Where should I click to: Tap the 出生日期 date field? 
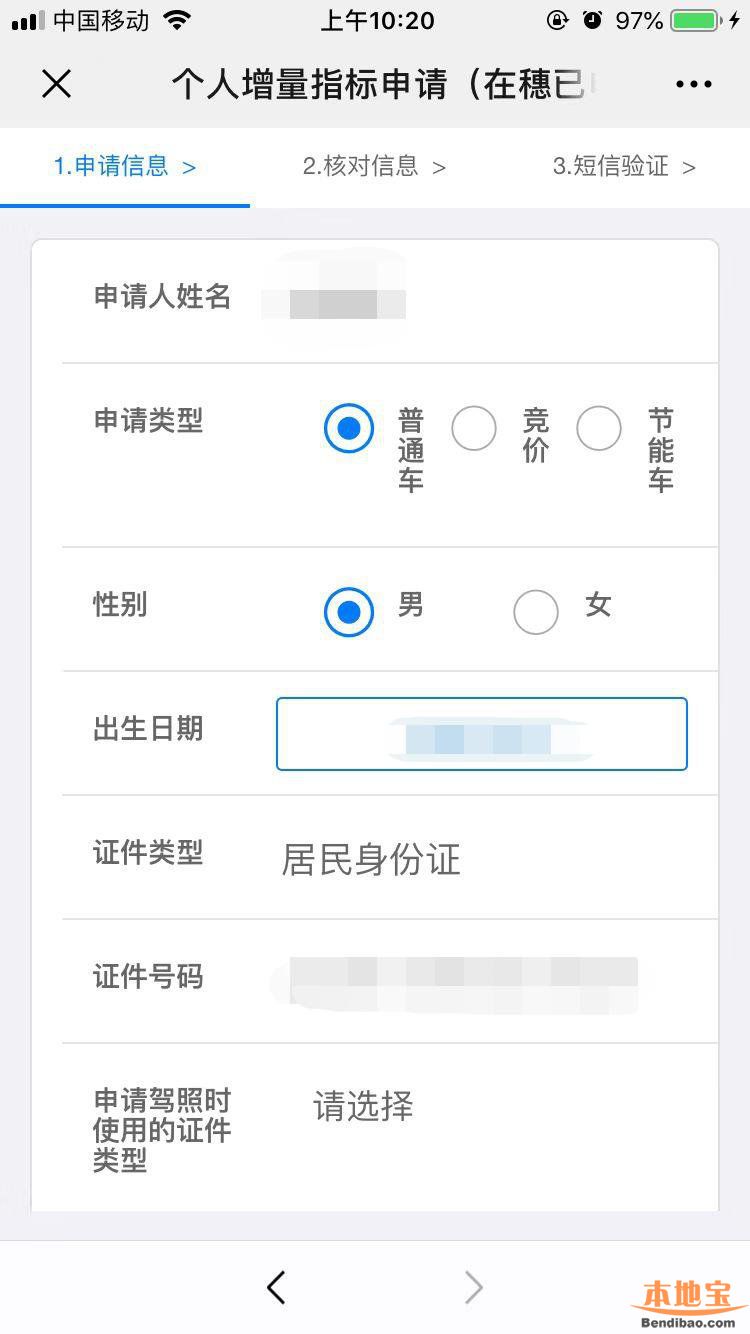pyautogui.click(x=481, y=734)
